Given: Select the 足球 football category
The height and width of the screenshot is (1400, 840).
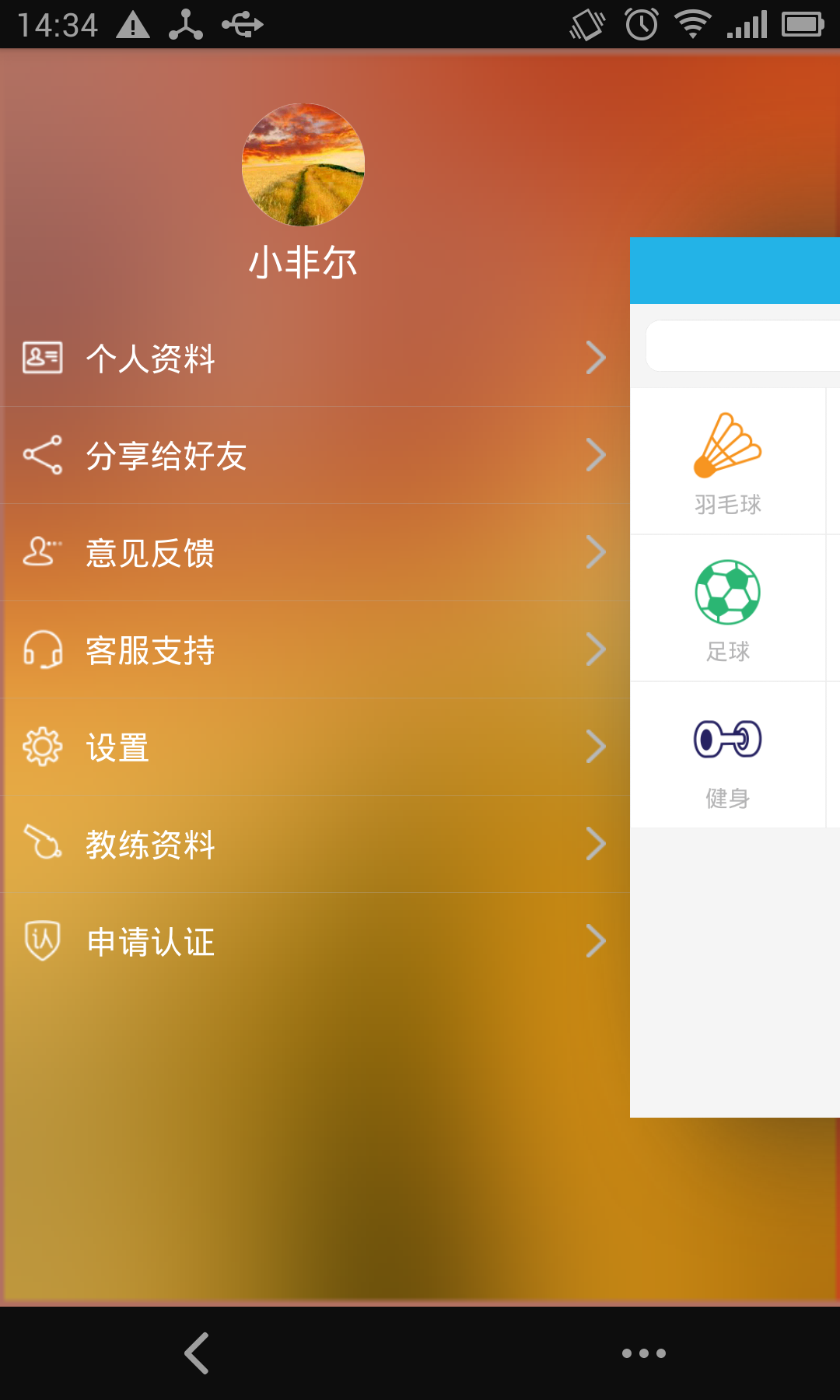Looking at the screenshot, I should 728,609.
